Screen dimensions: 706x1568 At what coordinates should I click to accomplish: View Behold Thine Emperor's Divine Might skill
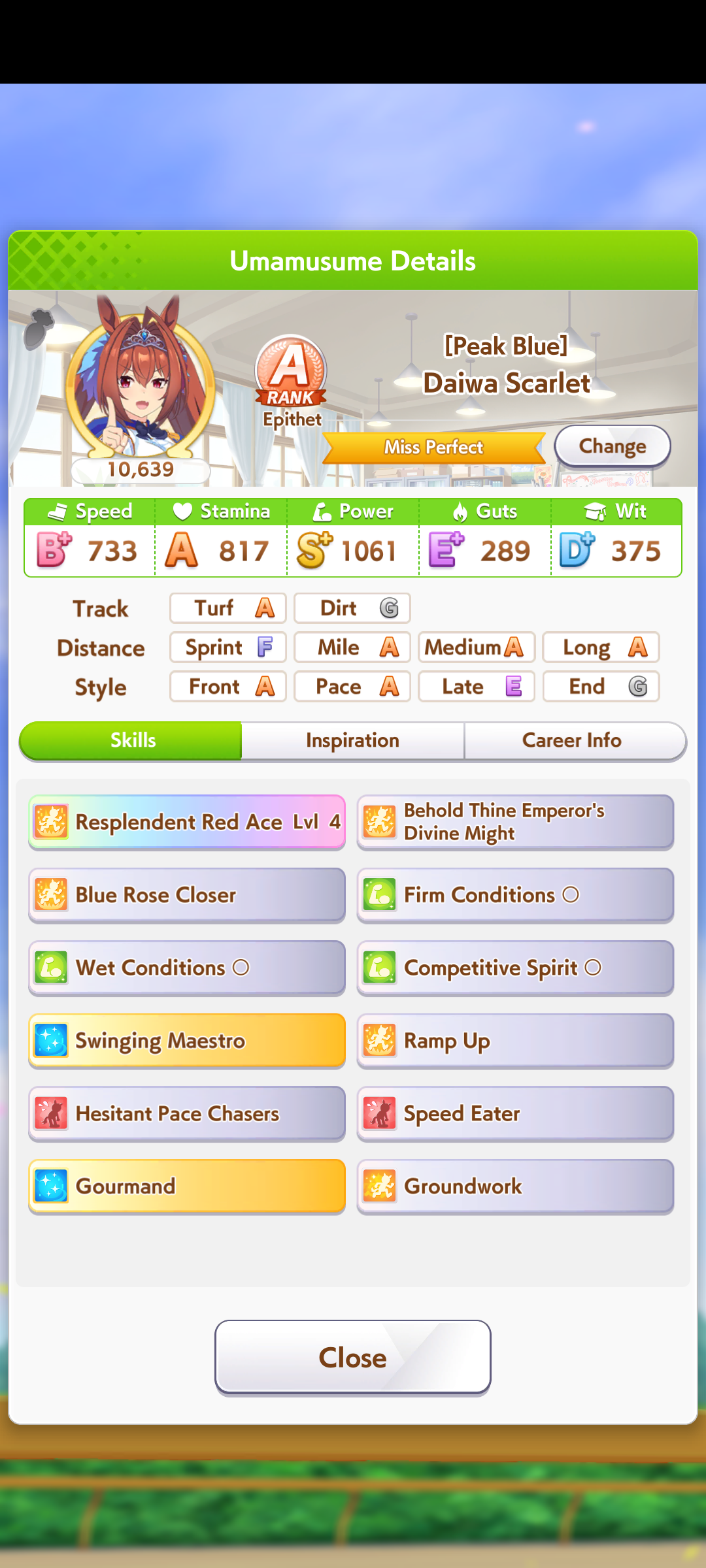pyautogui.click(x=515, y=822)
